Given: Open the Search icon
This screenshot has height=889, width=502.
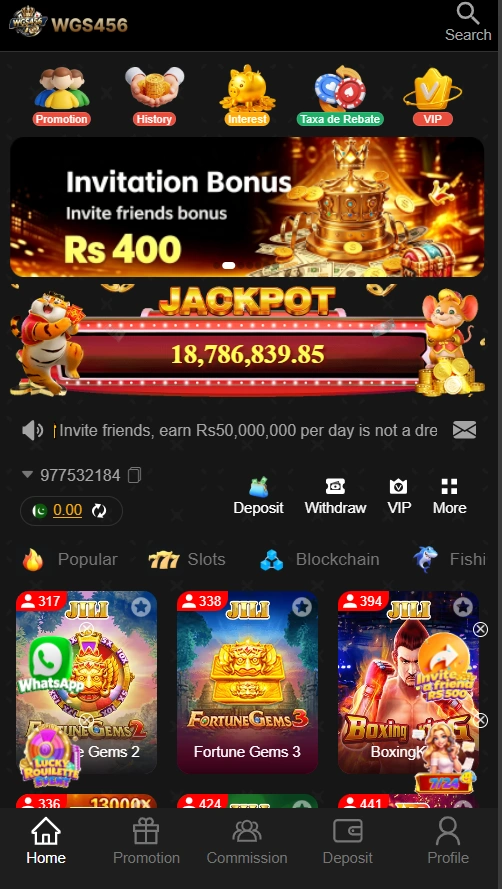Looking at the screenshot, I should click(x=467, y=22).
